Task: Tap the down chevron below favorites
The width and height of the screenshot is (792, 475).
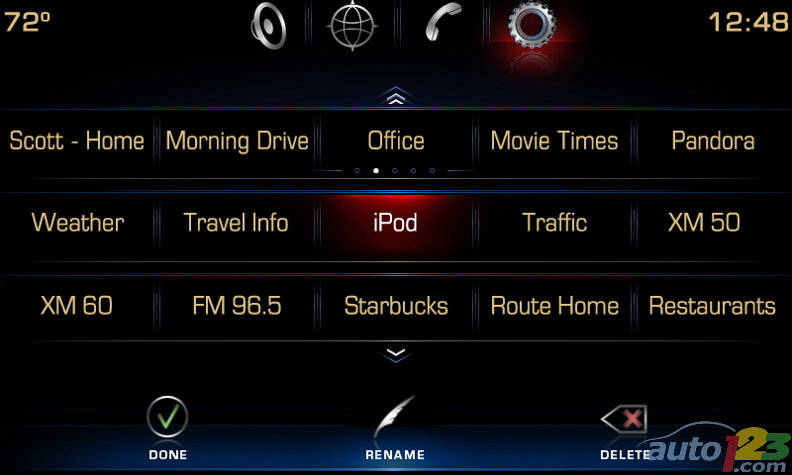Action: pyautogui.click(x=396, y=353)
